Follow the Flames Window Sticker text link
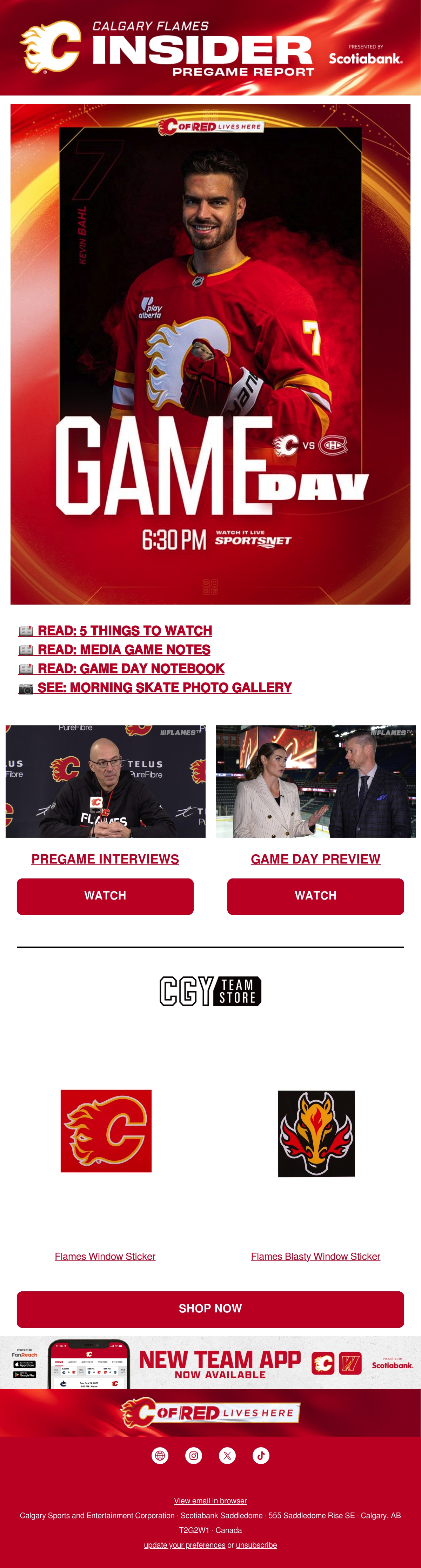This screenshot has height=1568, width=421. click(x=105, y=1256)
